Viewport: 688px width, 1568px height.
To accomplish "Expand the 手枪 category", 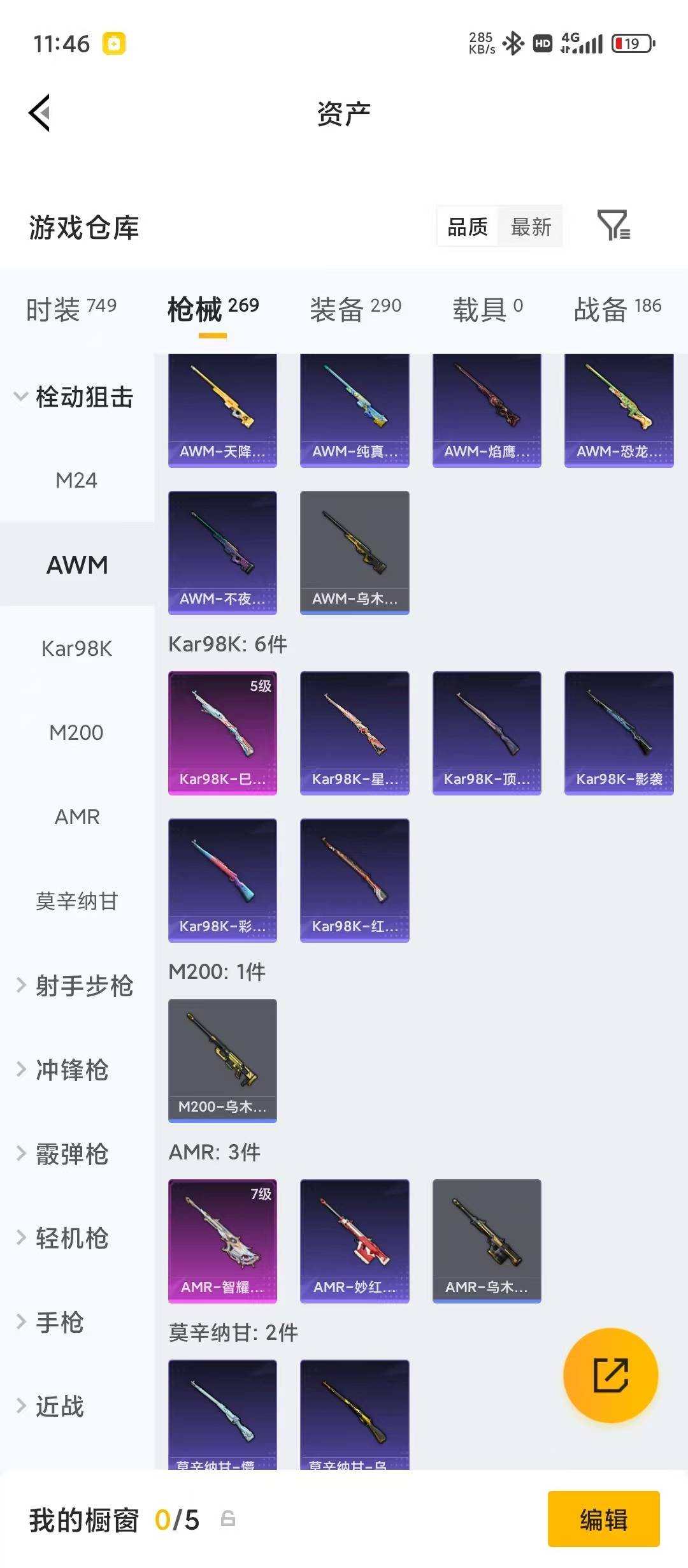I will 62,1323.
